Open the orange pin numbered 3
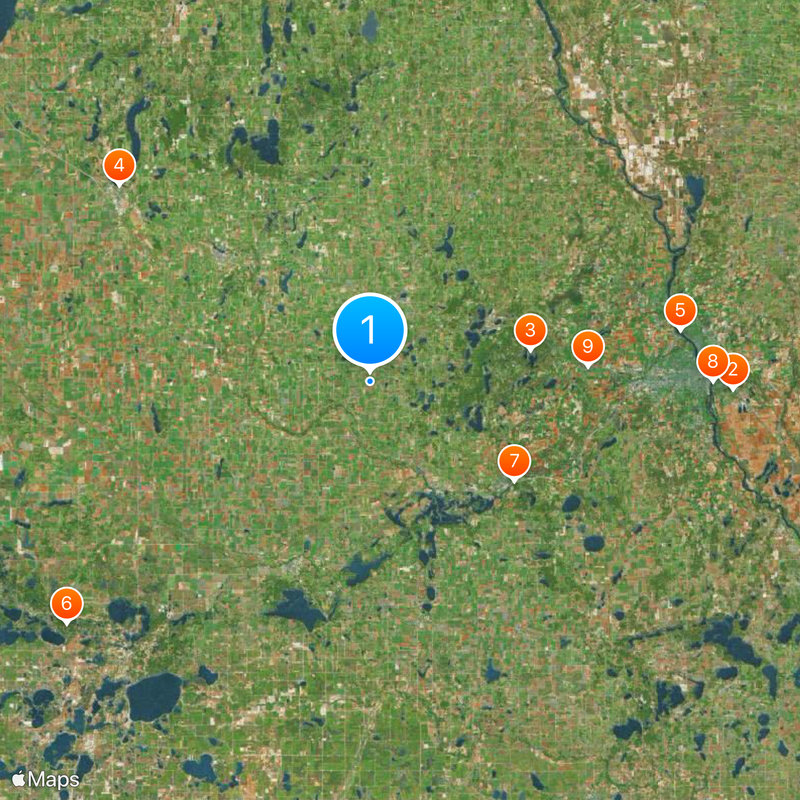 [530, 330]
